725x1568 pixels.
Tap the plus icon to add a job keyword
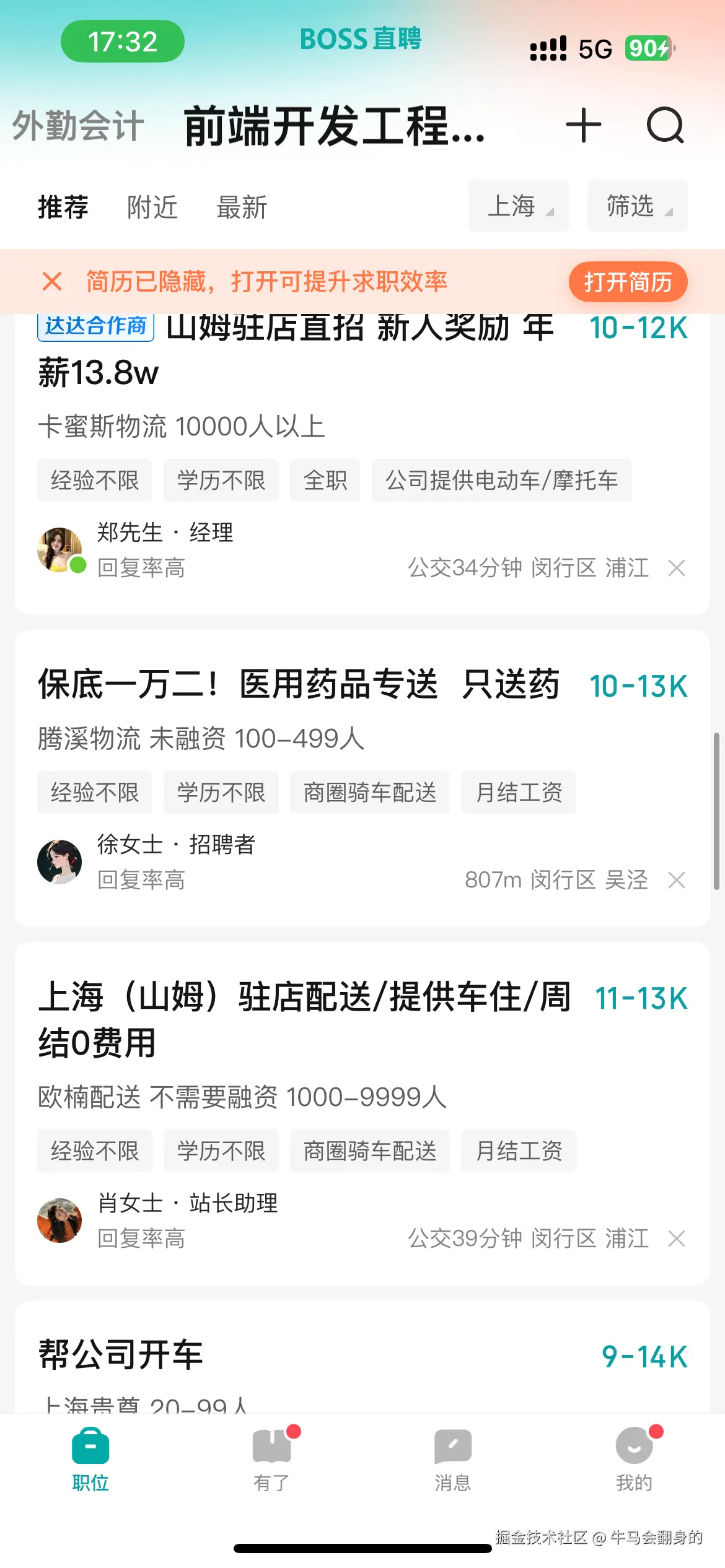(583, 126)
